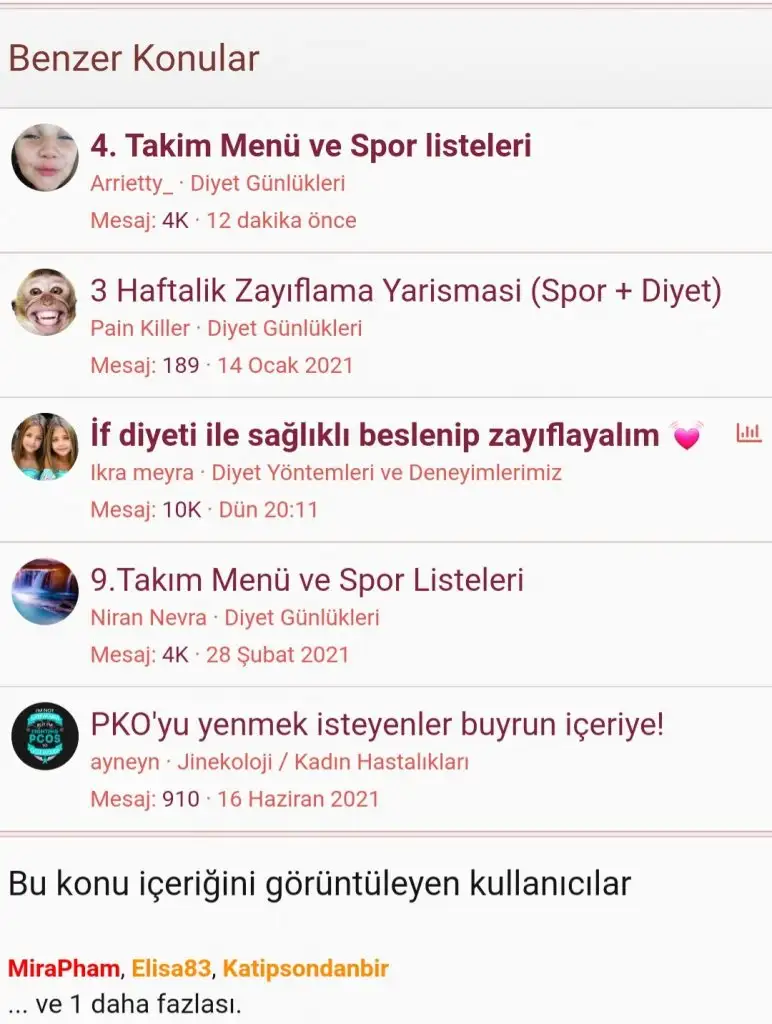Visit Elisa83's user profile

(171, 968)
